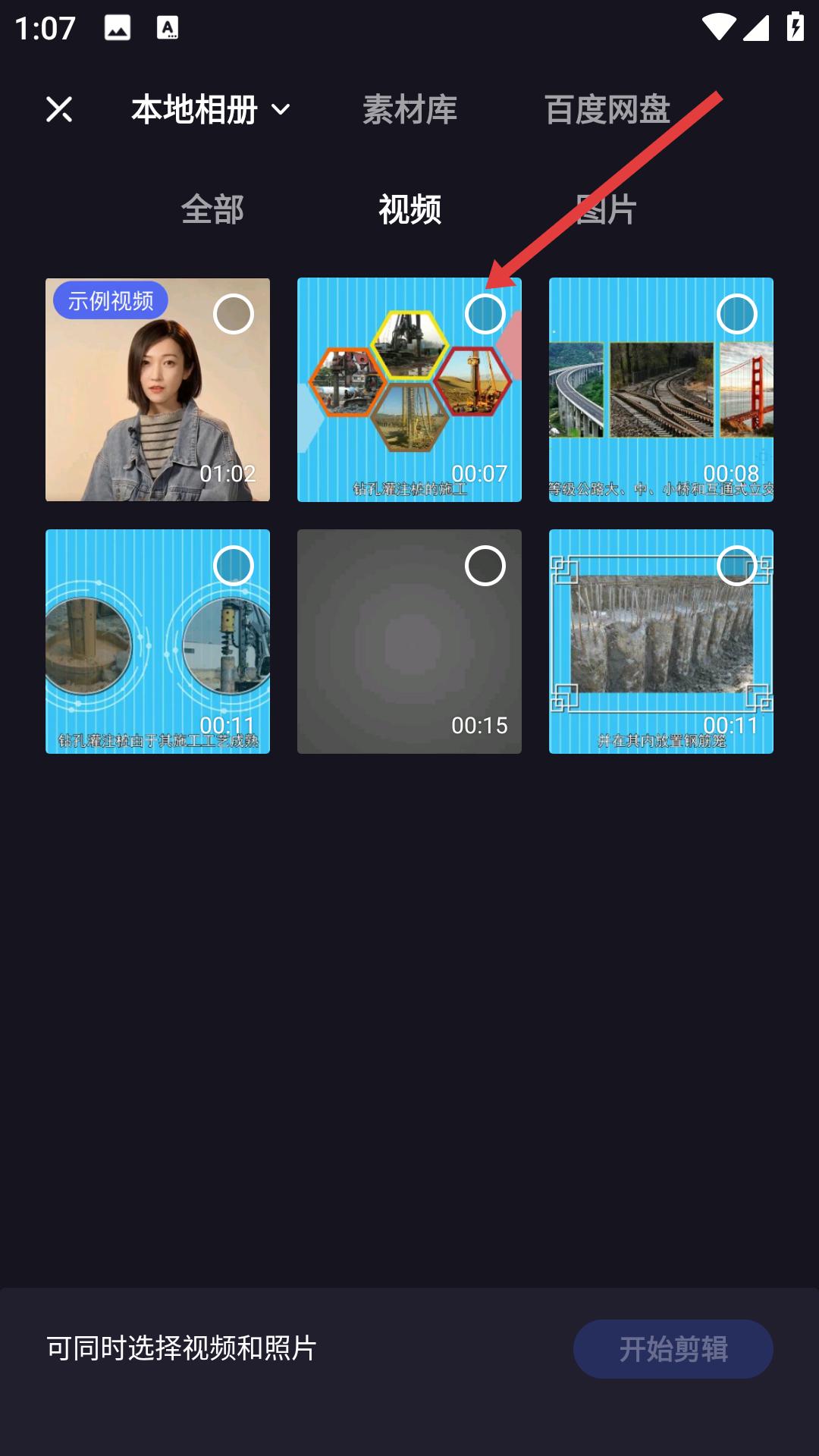This screenshot has width=819, height=1456.
Task: Select the 视频 filter tab
Action: (x=409, y=209)
